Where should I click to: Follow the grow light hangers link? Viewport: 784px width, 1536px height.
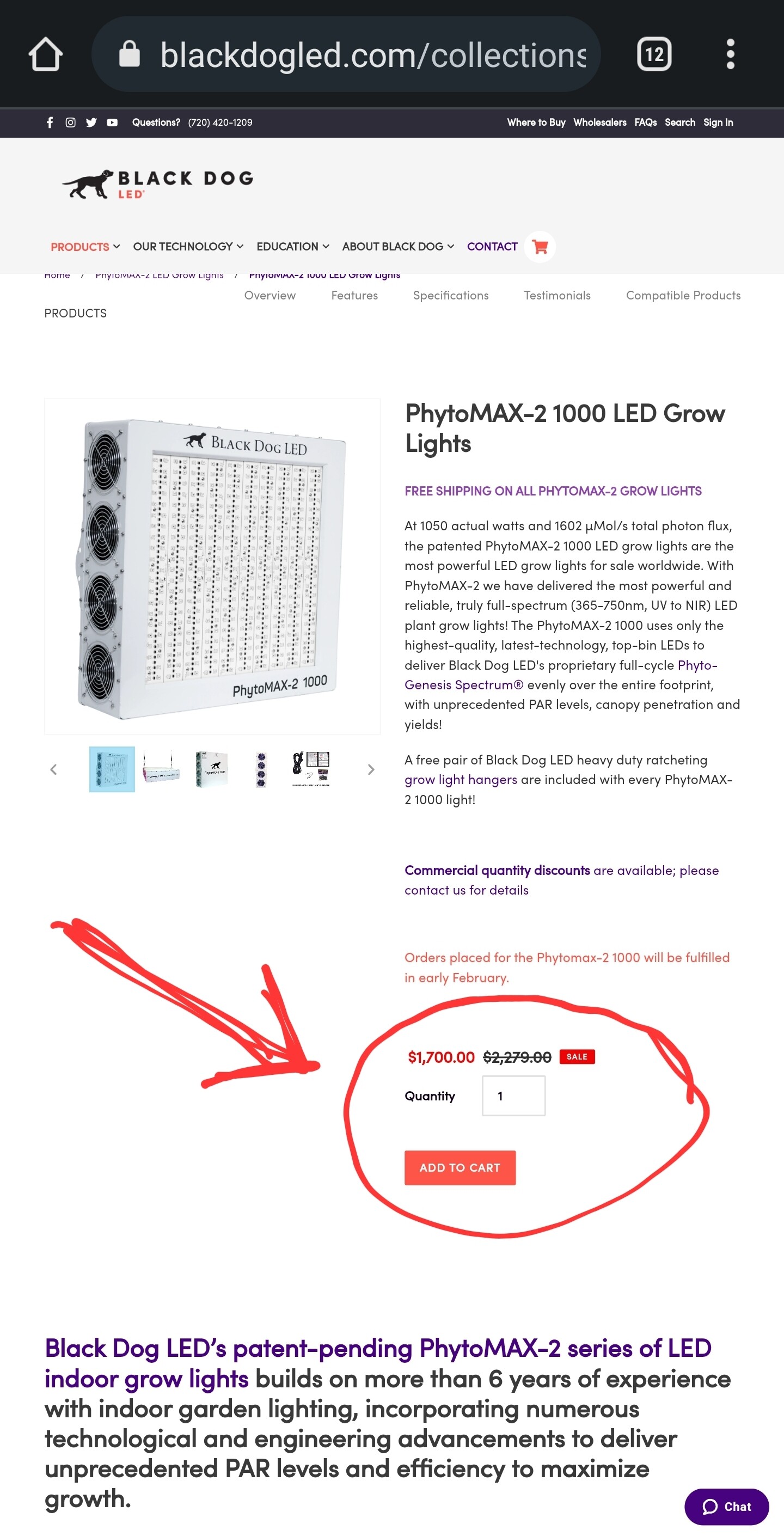pos(461,779)
